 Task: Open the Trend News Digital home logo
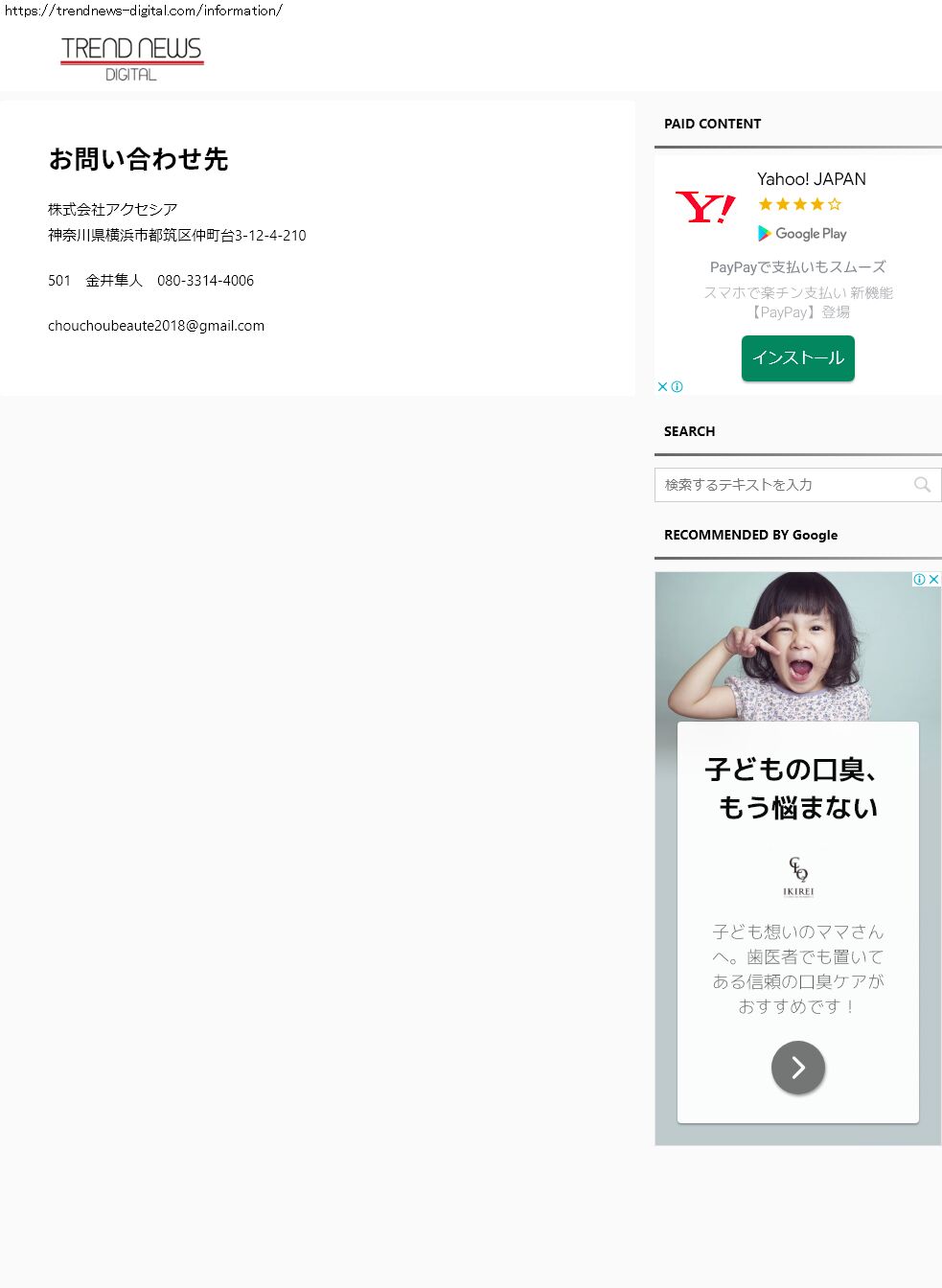tap(131, 58)
